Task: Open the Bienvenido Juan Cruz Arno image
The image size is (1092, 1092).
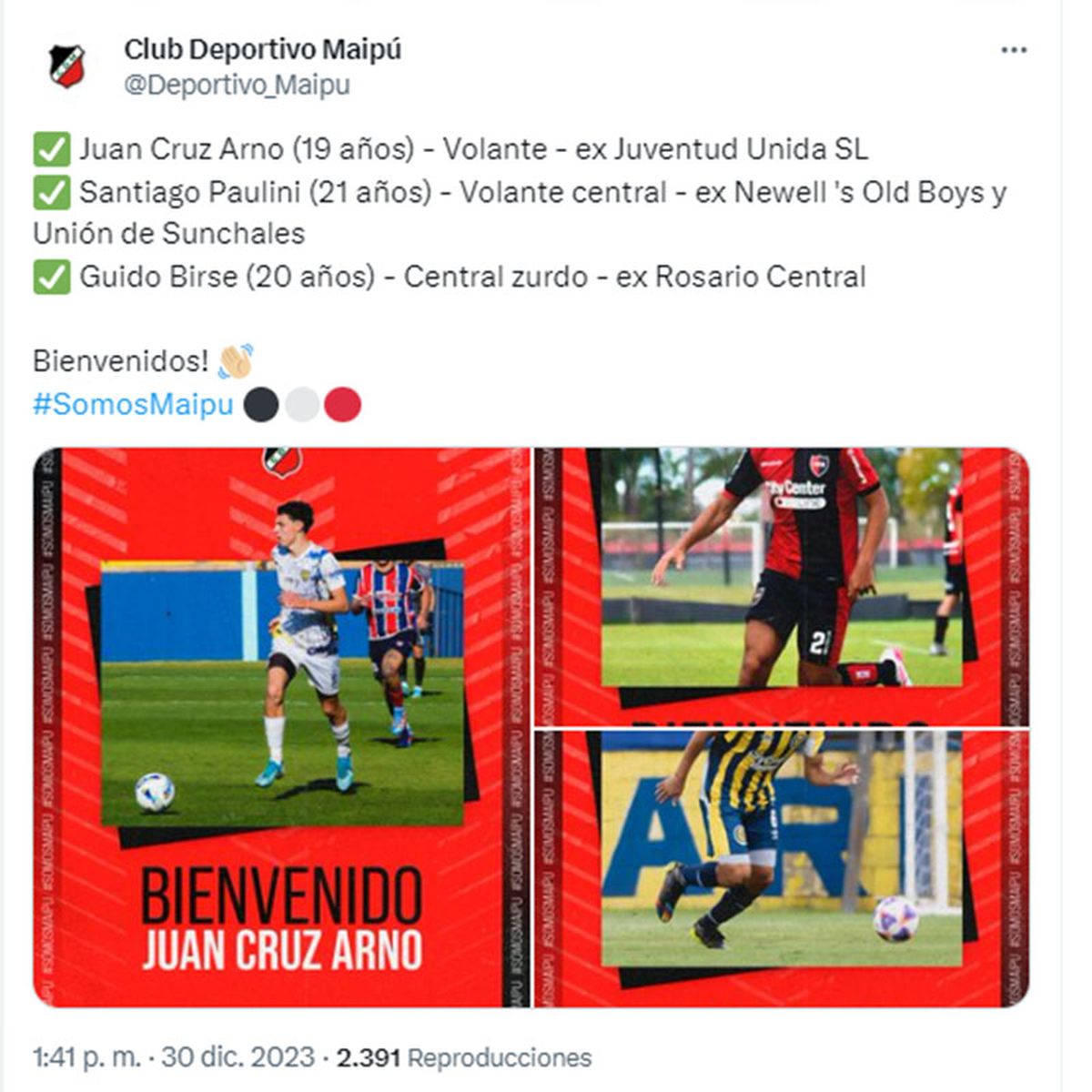Action: tap(281, 728)
